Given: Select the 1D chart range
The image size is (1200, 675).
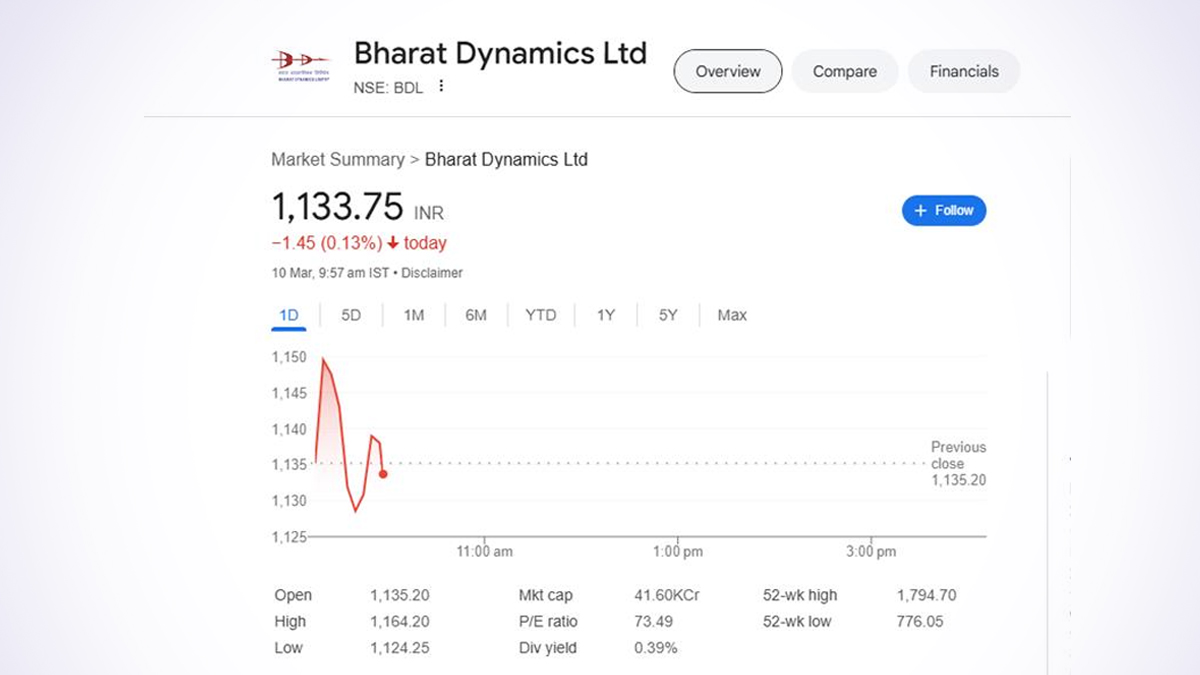Looking at the screenshot, I should (x=289, y=315).
